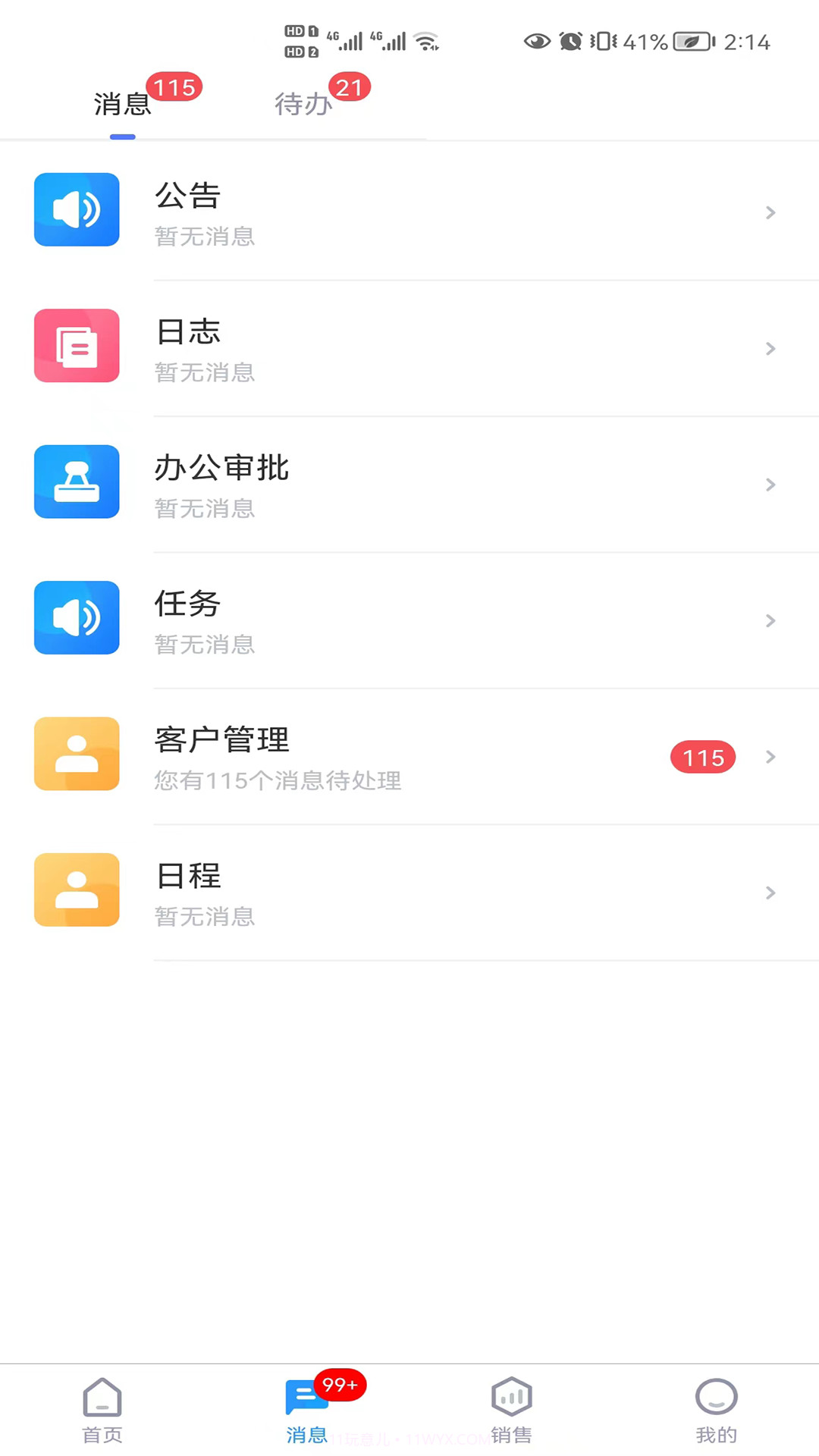Open the 任务 task speaker icon
This screenshot has height=1456, width=819.
tap(76, 617)
